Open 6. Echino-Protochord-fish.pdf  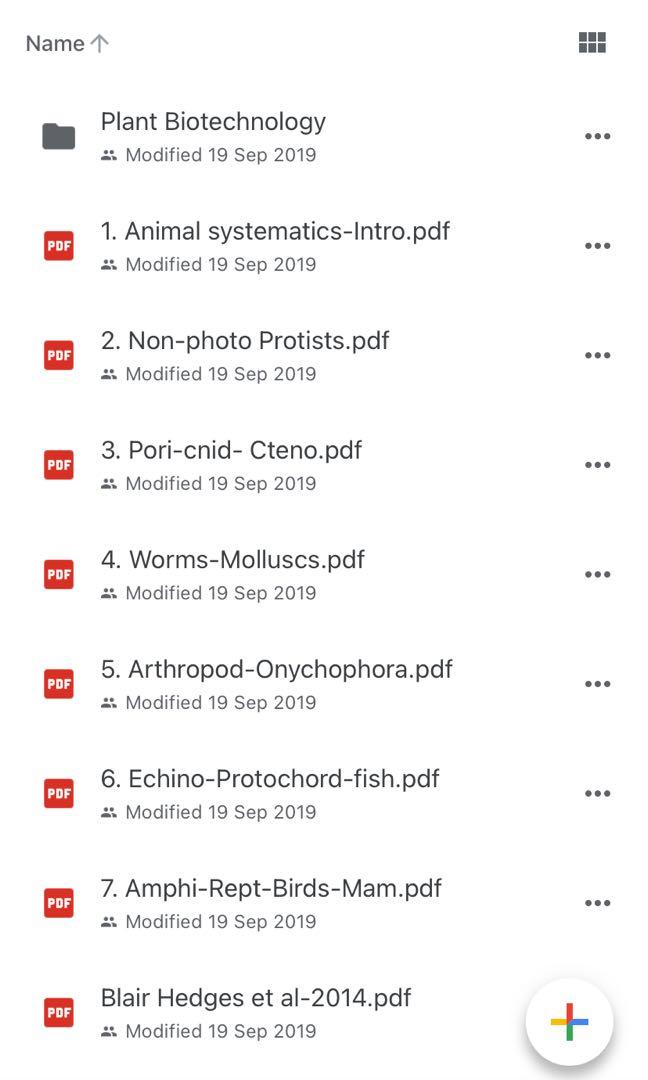pyautogui.click(x=270, y=779)
